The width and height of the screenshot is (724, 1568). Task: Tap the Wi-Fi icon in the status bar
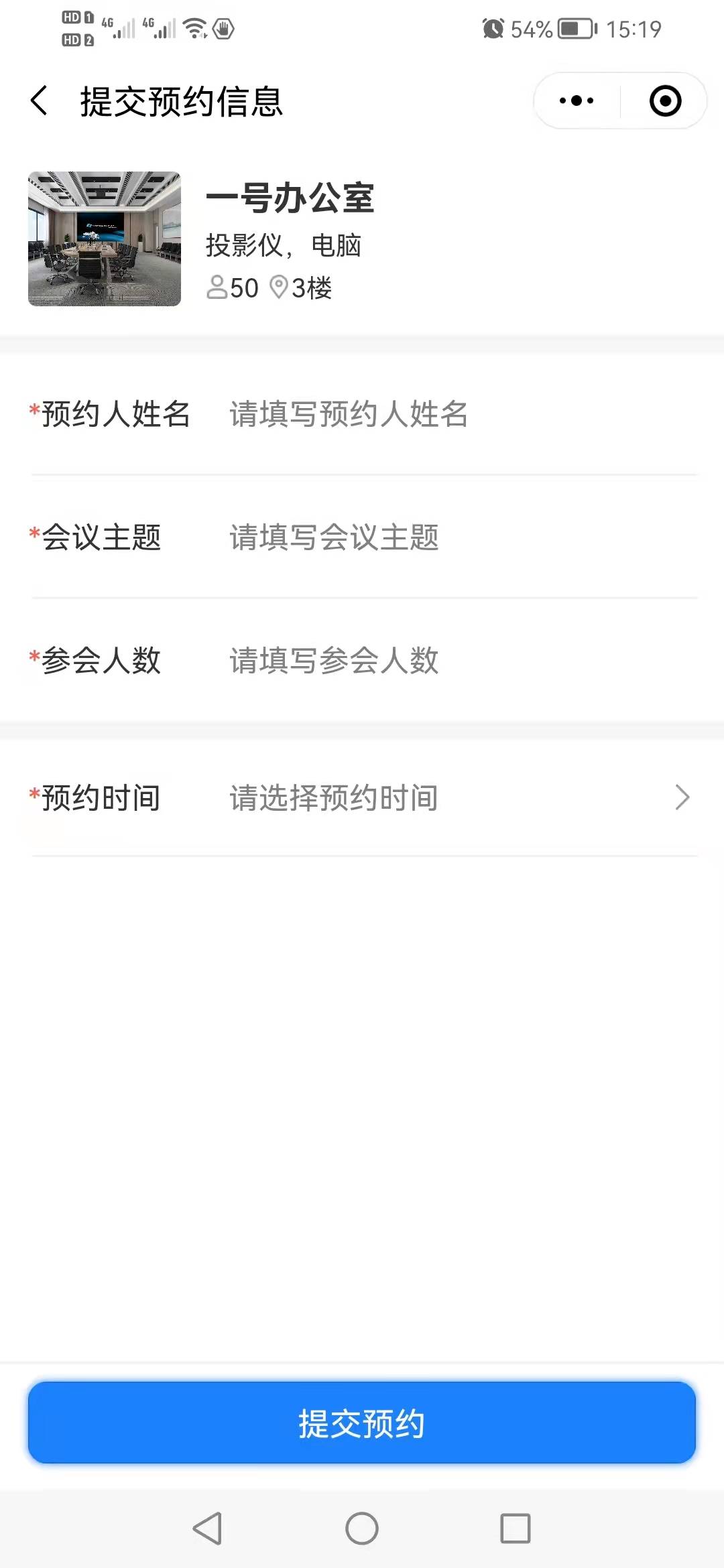pyautogui.click(x=195, y=28)
